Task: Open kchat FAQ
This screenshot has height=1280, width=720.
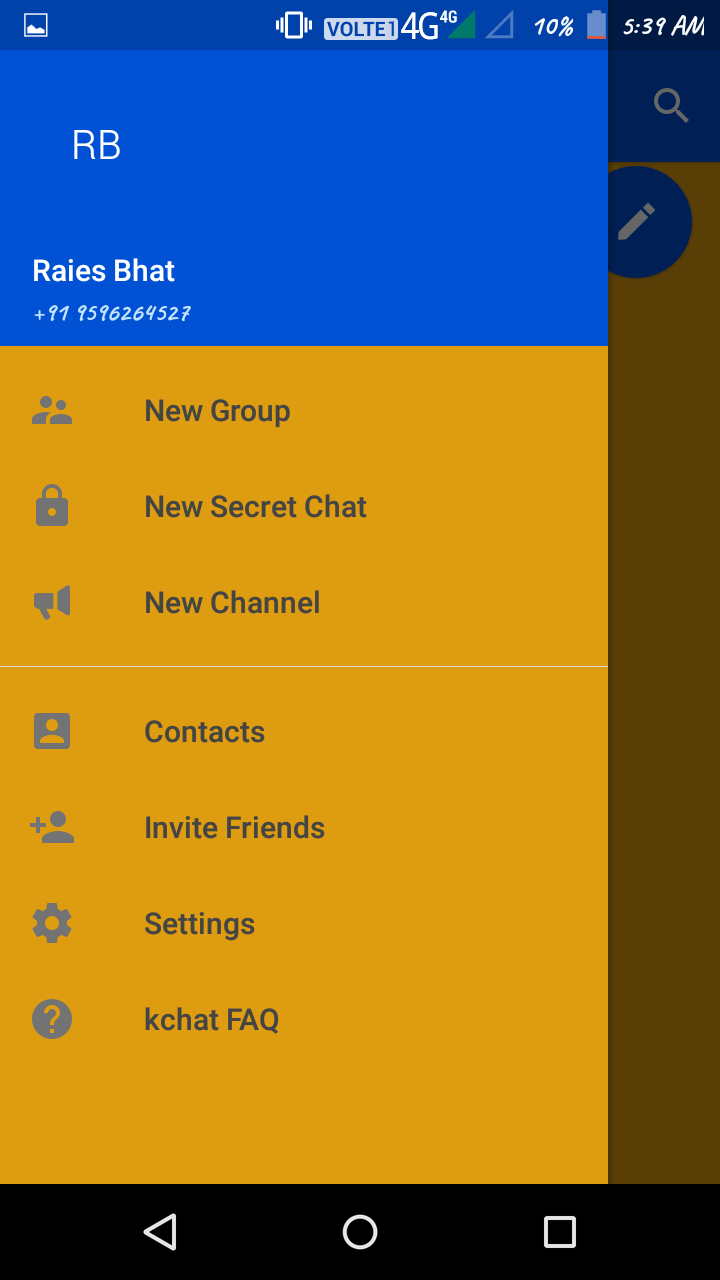Action: [x=211, y=1019]
